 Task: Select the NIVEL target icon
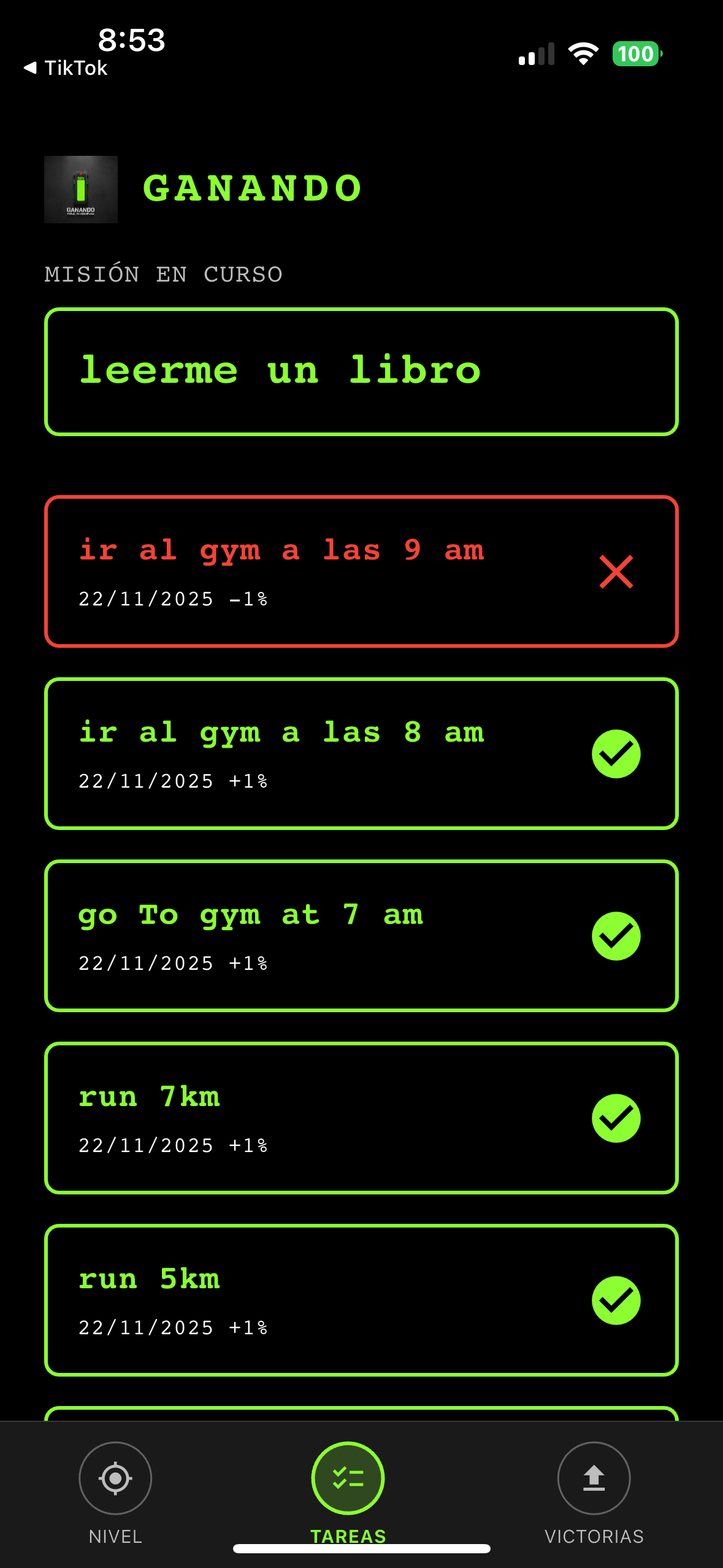[x=114, y=1478]
